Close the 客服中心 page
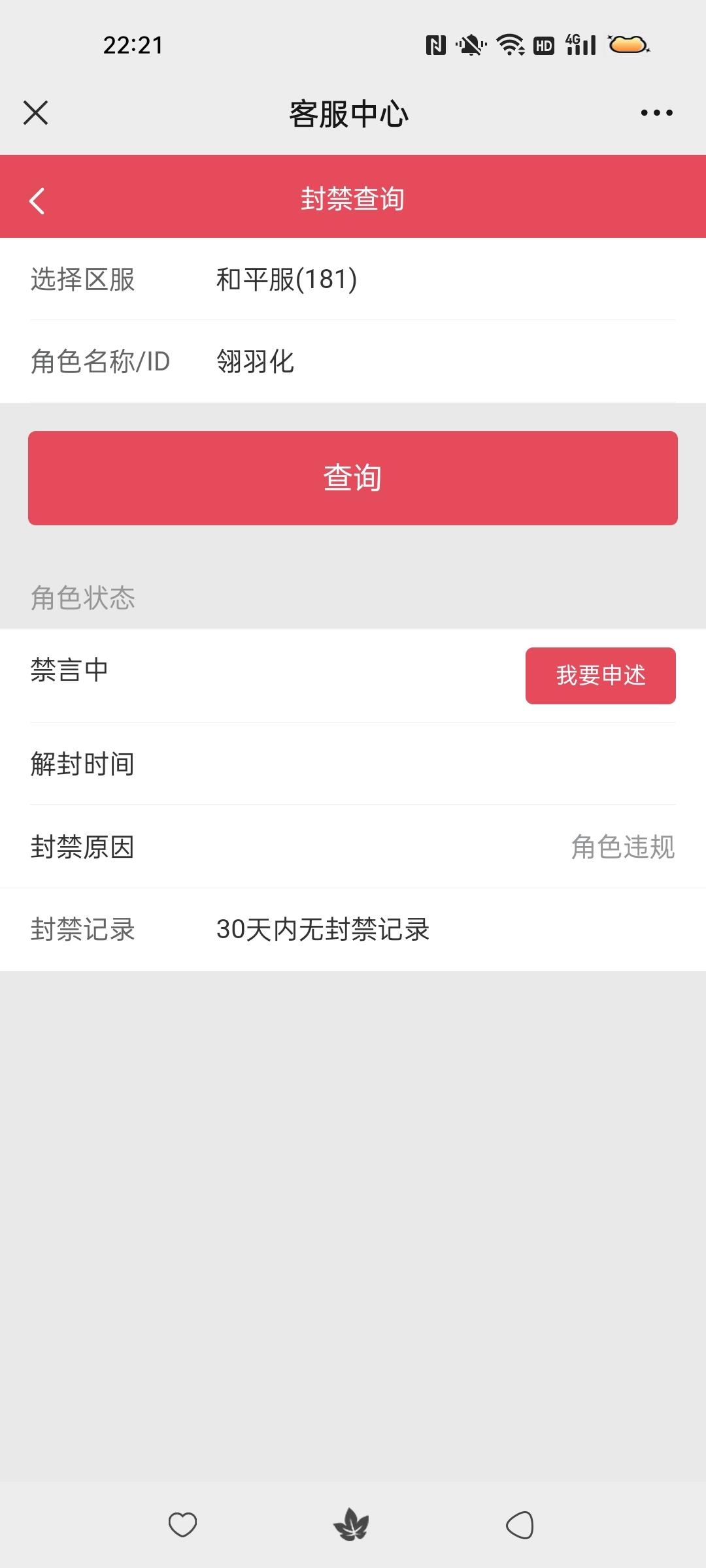Viewport: 706px width, 1568px height. tap(36, 112)
